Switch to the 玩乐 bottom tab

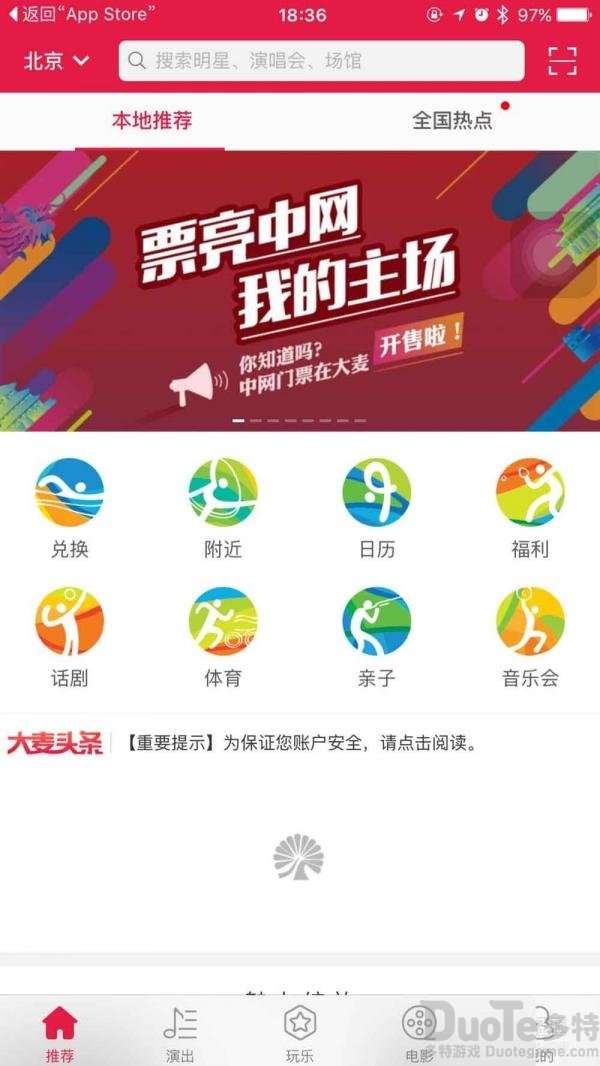300,1032
